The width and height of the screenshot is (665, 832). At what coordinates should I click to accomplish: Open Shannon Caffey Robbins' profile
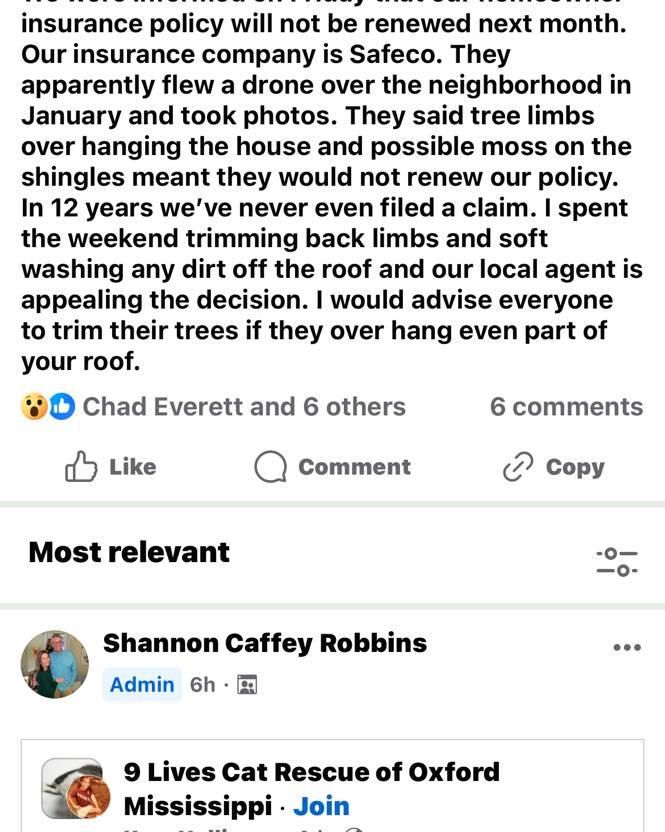(x=265, y=643)
